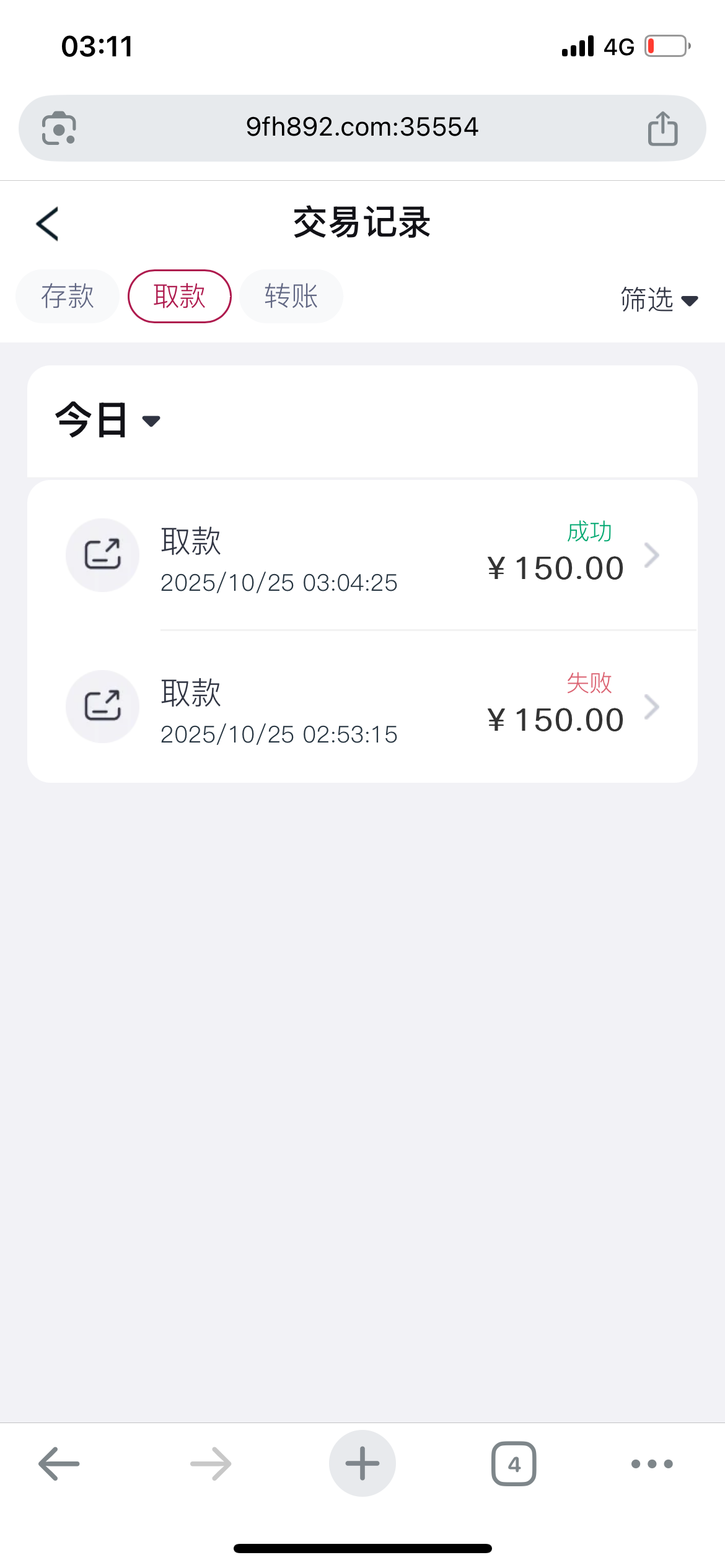Expand the 今日 date dropdown

click(108, 420)
